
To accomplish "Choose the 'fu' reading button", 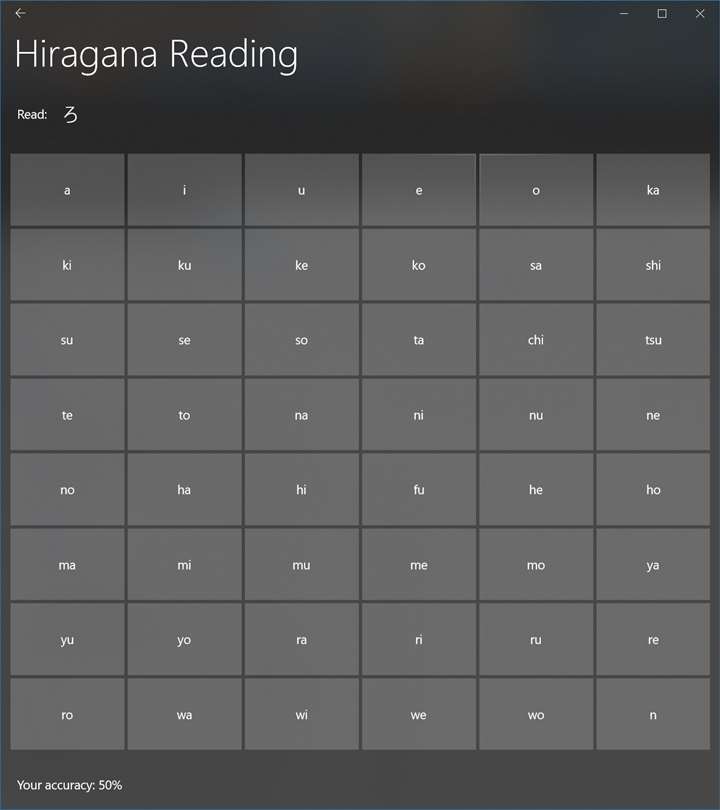I will (x=419, y=490).
